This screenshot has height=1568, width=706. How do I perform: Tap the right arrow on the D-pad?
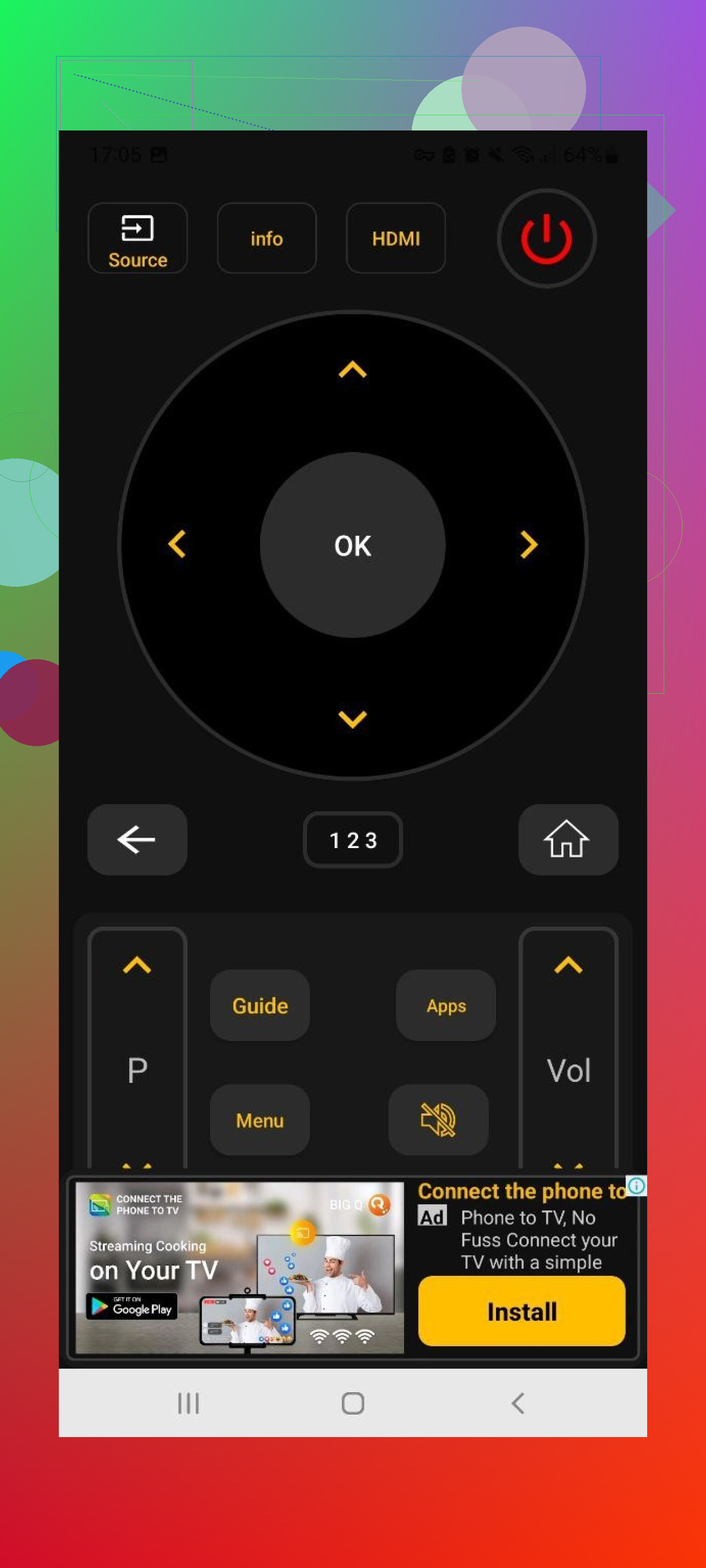(x=528, y=543)
